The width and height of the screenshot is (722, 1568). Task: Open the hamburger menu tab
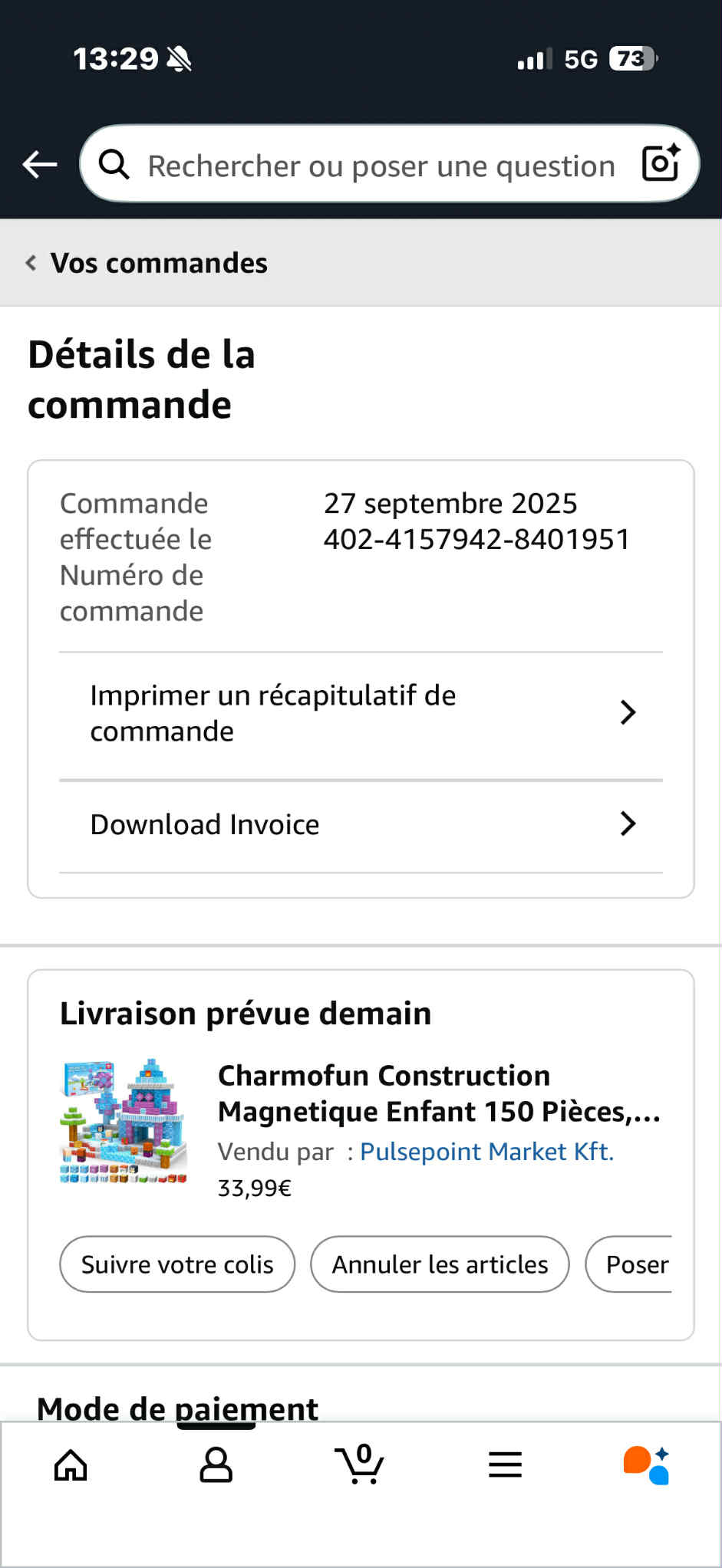click(x=505, y=1465)
